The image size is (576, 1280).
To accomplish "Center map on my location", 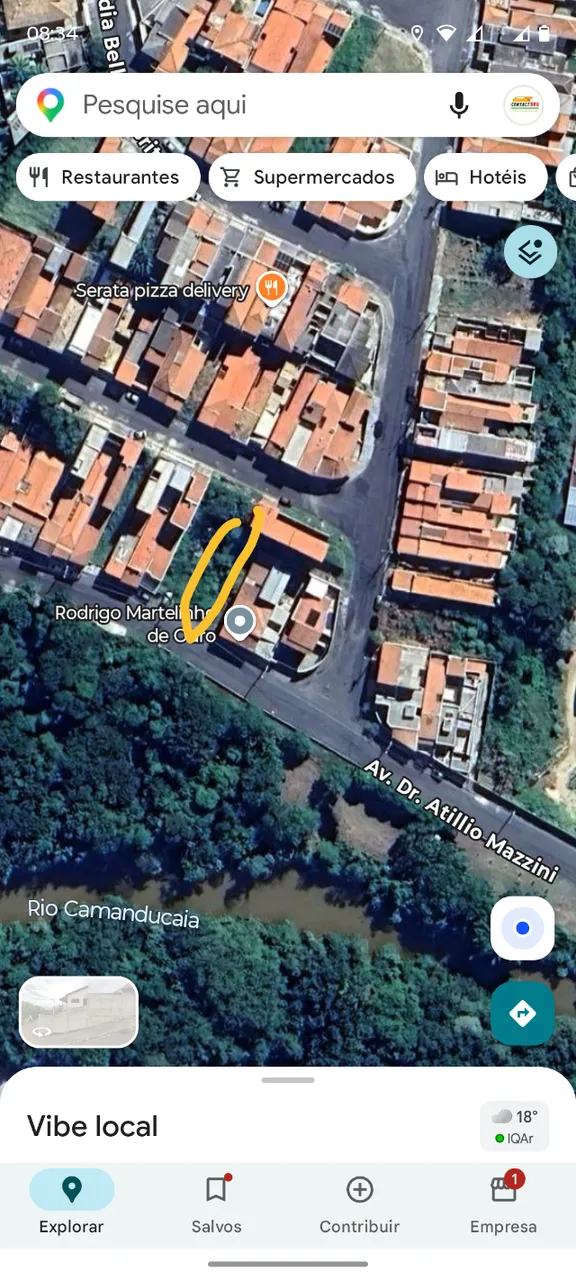I will pos(522,928).
